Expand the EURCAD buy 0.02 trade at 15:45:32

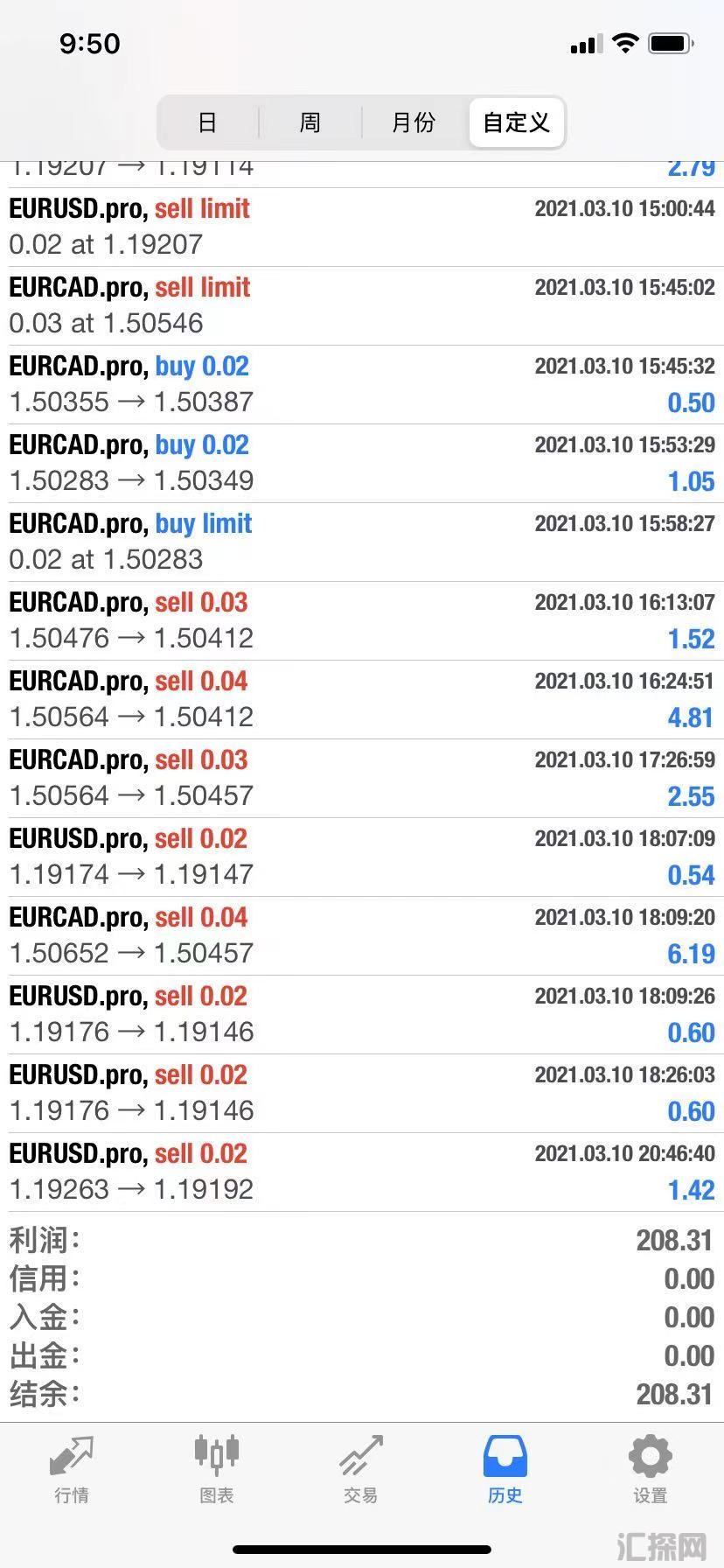click(362, 384)
